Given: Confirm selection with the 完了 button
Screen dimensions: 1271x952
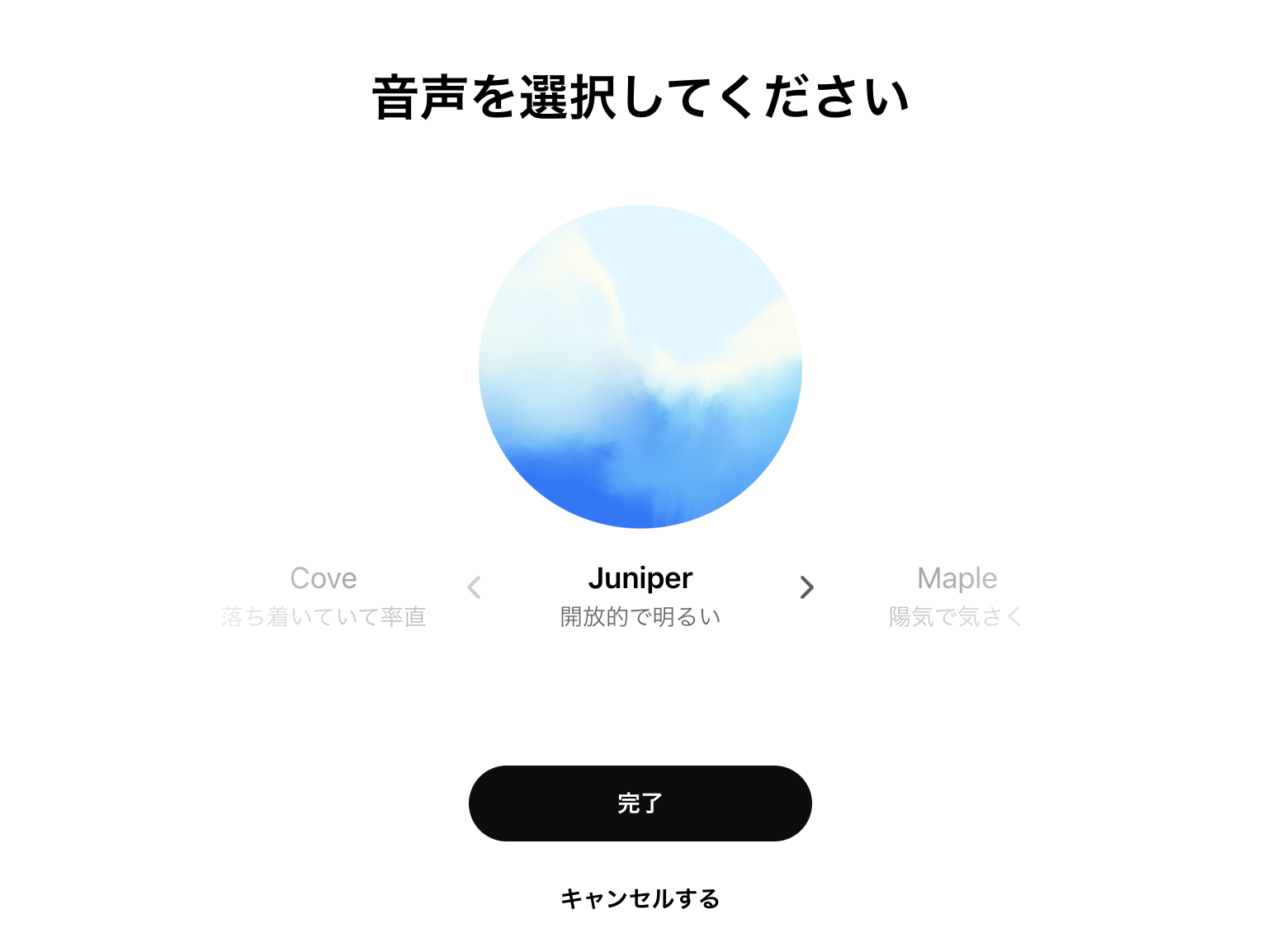Looking at the screenshot, I should tap(640, 804).
